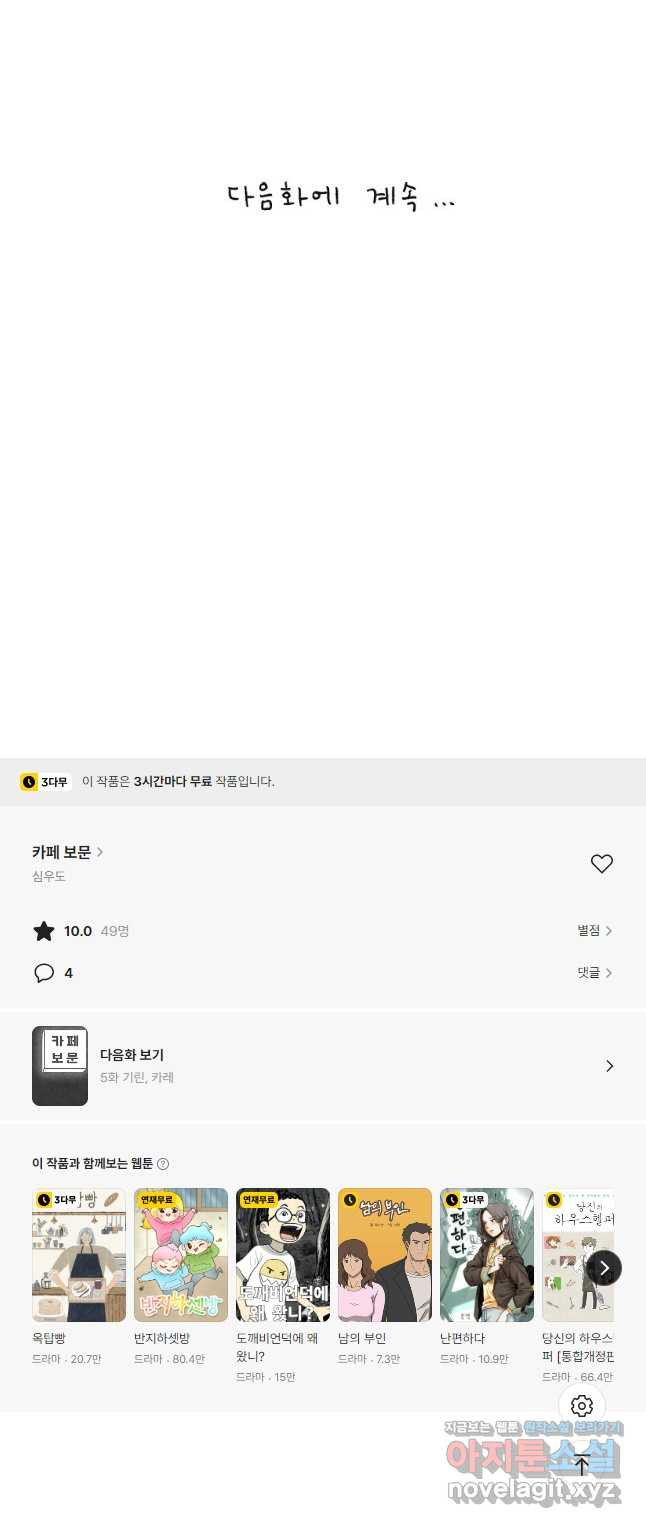This screenshot has width=646, height=1528.
Task: Jump to top with the up arrow
Action: 582,1465
